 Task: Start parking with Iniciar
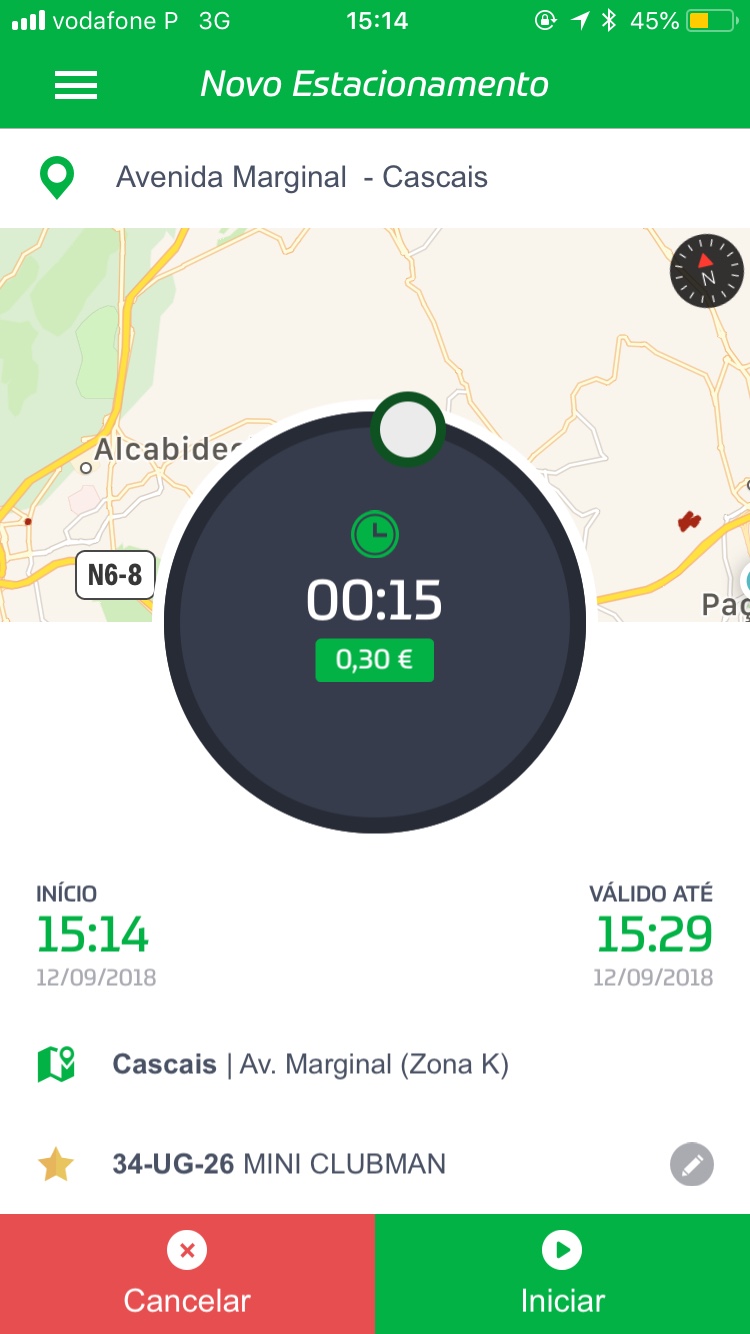(562, 1274)
